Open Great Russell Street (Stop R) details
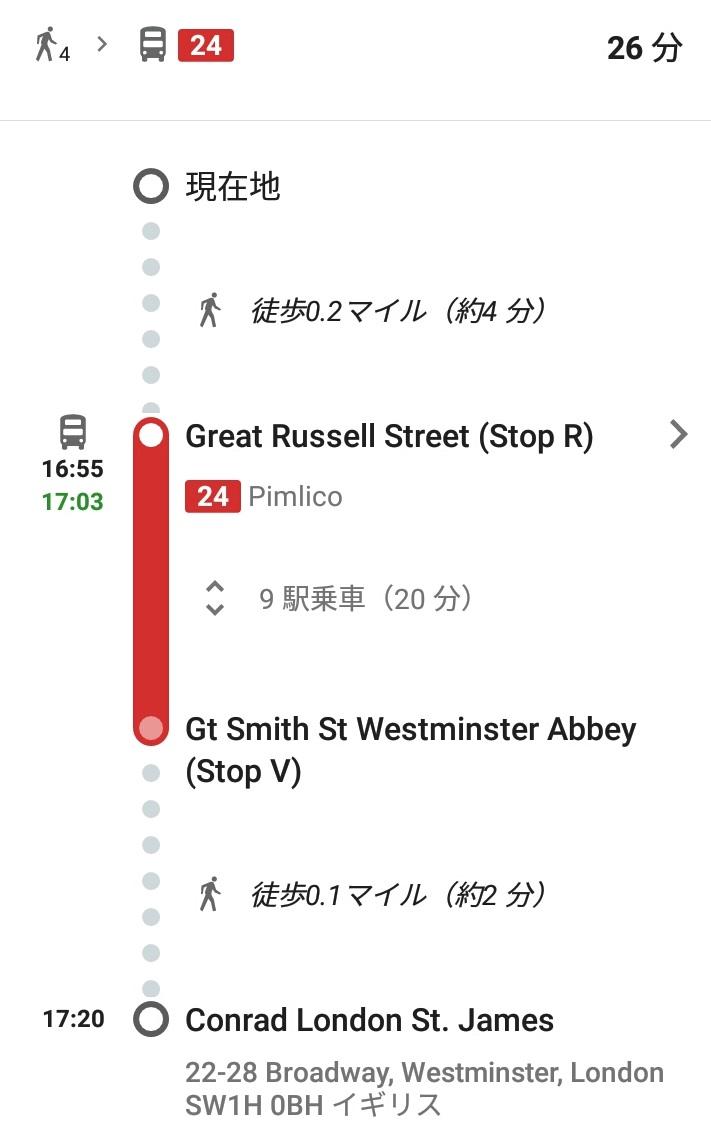This screenshot has height=1141, width=711. pyautogui.click(x=389, y=436)
